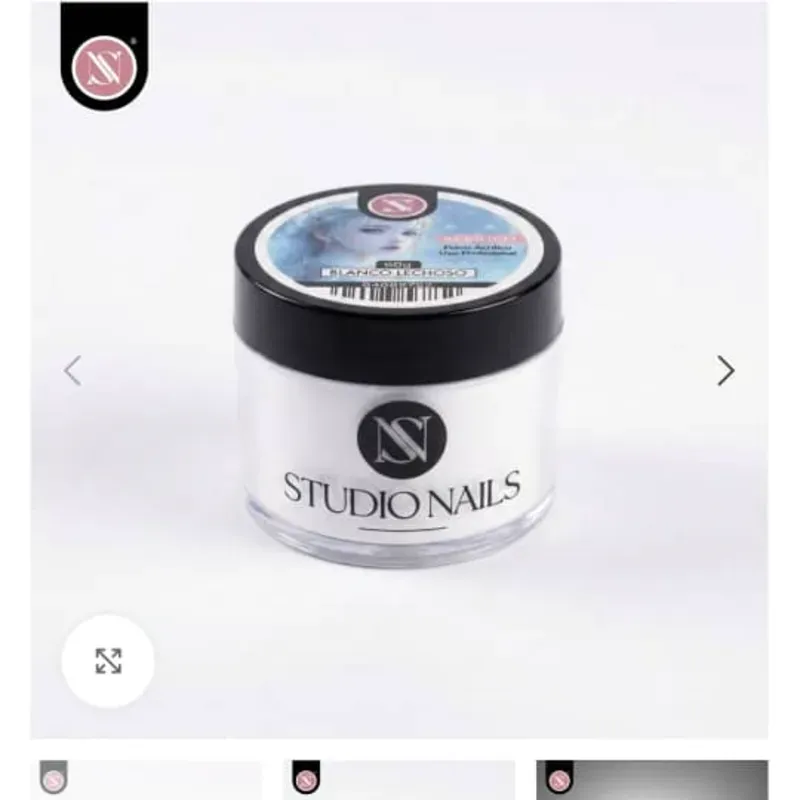Expand the image to fullscreen
Screen dimensions: 800x800
pyautogui.click(x=108, y=661)
